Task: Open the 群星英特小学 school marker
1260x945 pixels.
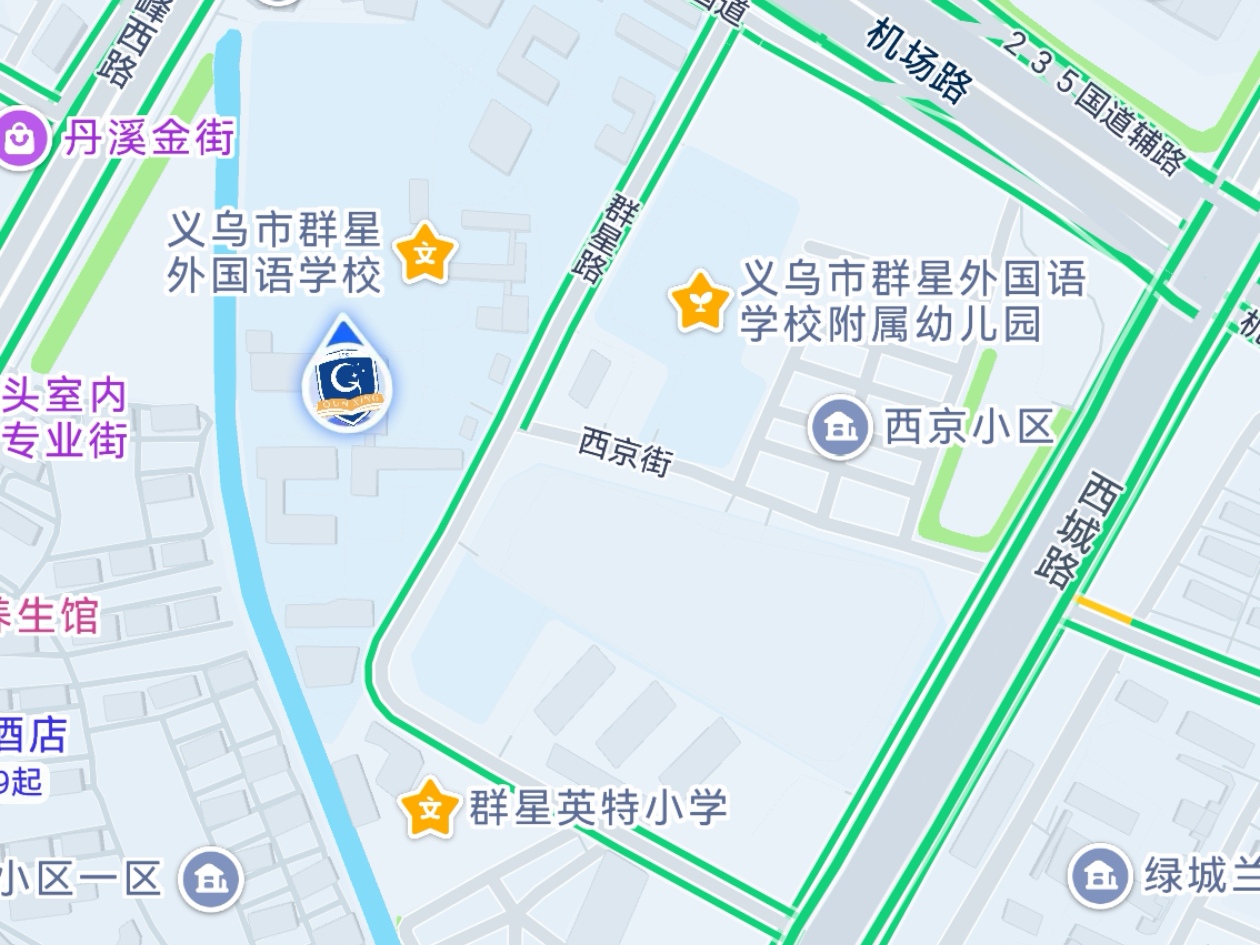Action: 431,808
